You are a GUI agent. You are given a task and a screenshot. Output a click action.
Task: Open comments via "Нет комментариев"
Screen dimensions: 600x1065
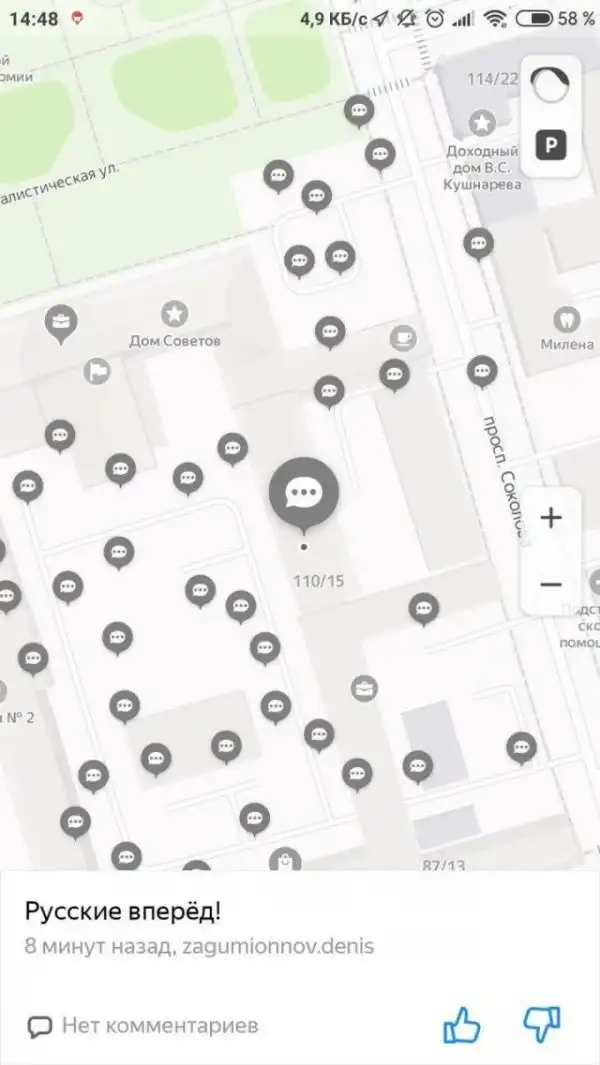pyautogui.click(x=143, y=1025)
